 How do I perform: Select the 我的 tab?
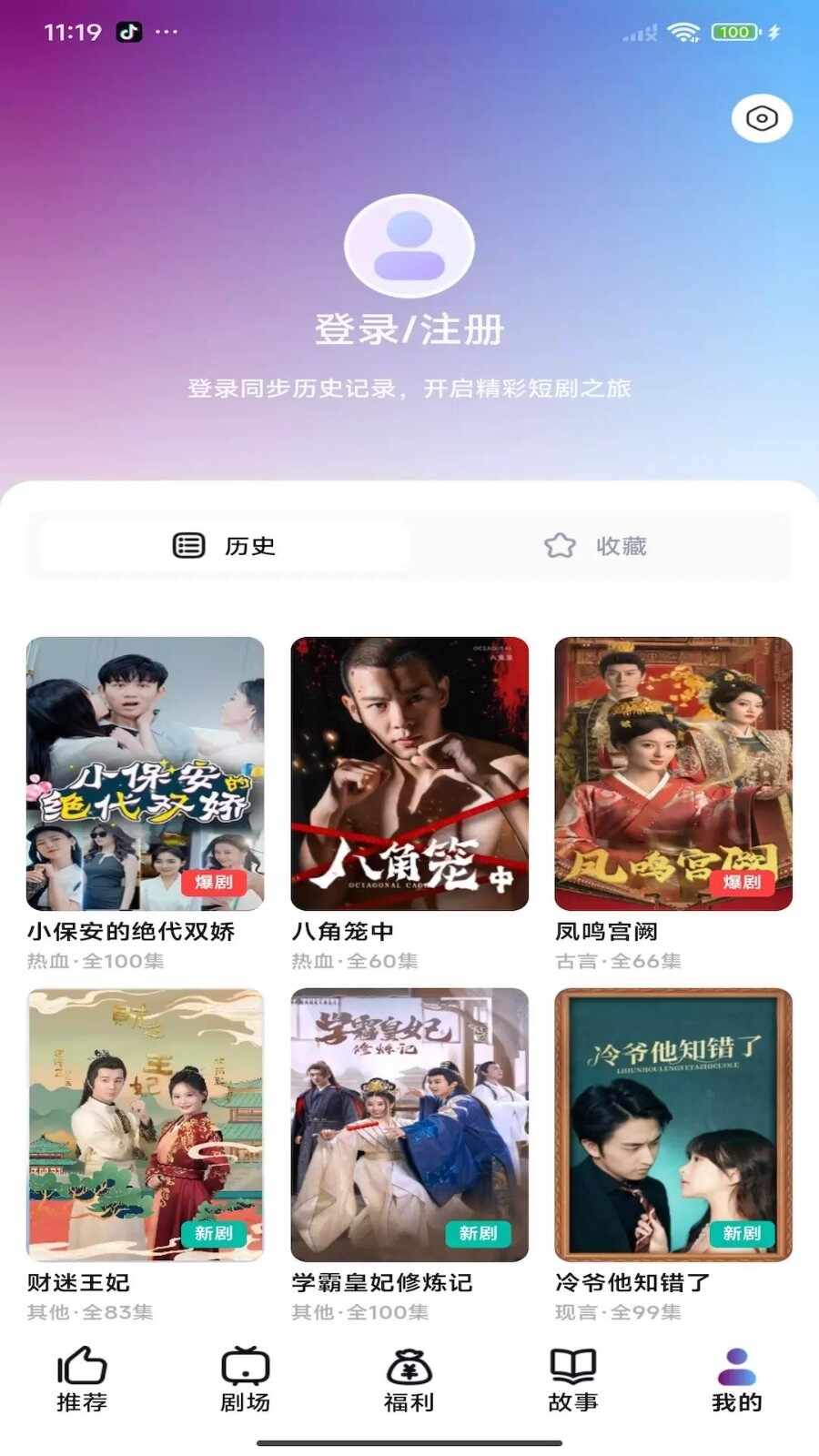pos(737,1380)
